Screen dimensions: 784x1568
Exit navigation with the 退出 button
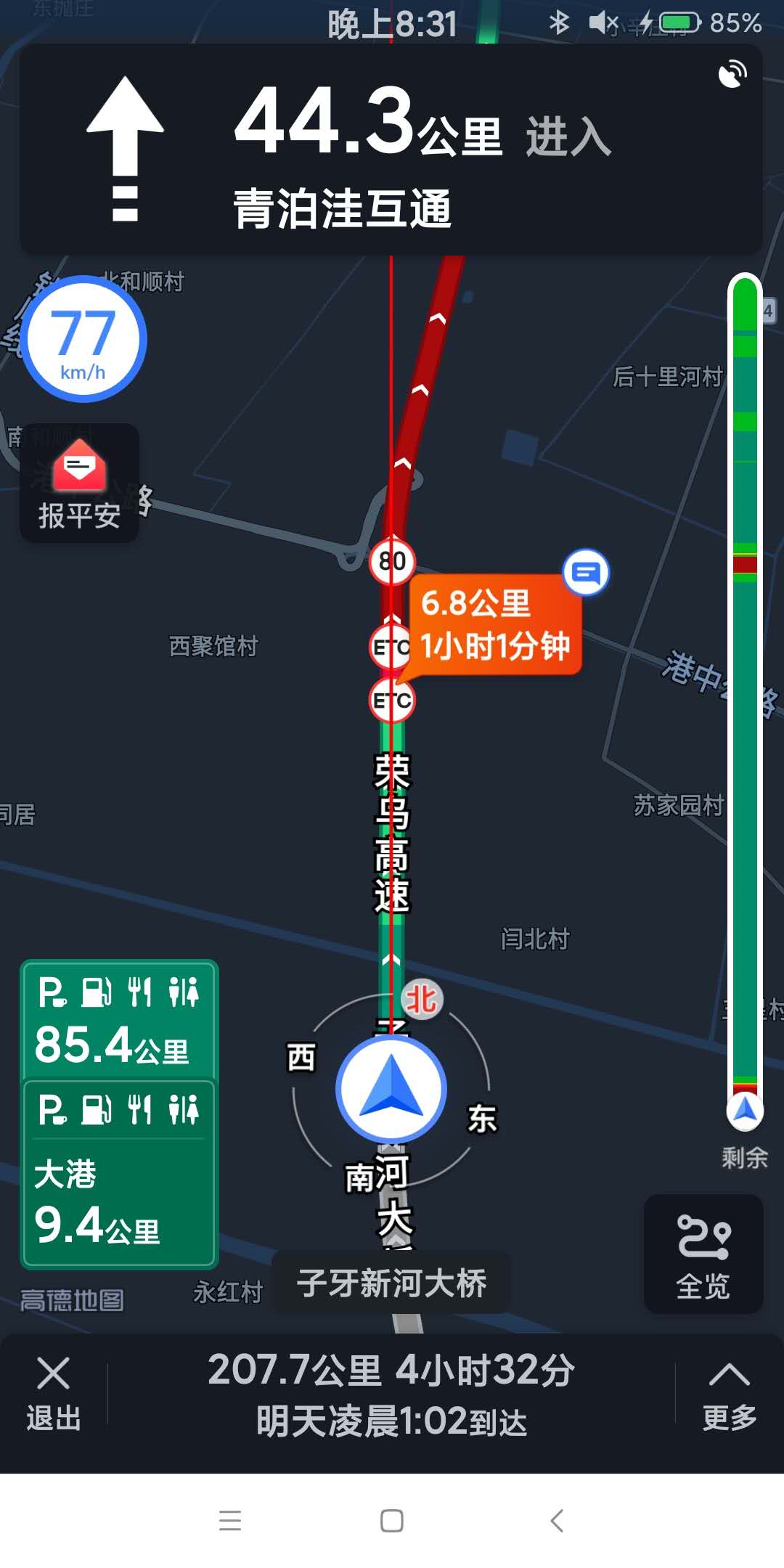(53, 1393)
